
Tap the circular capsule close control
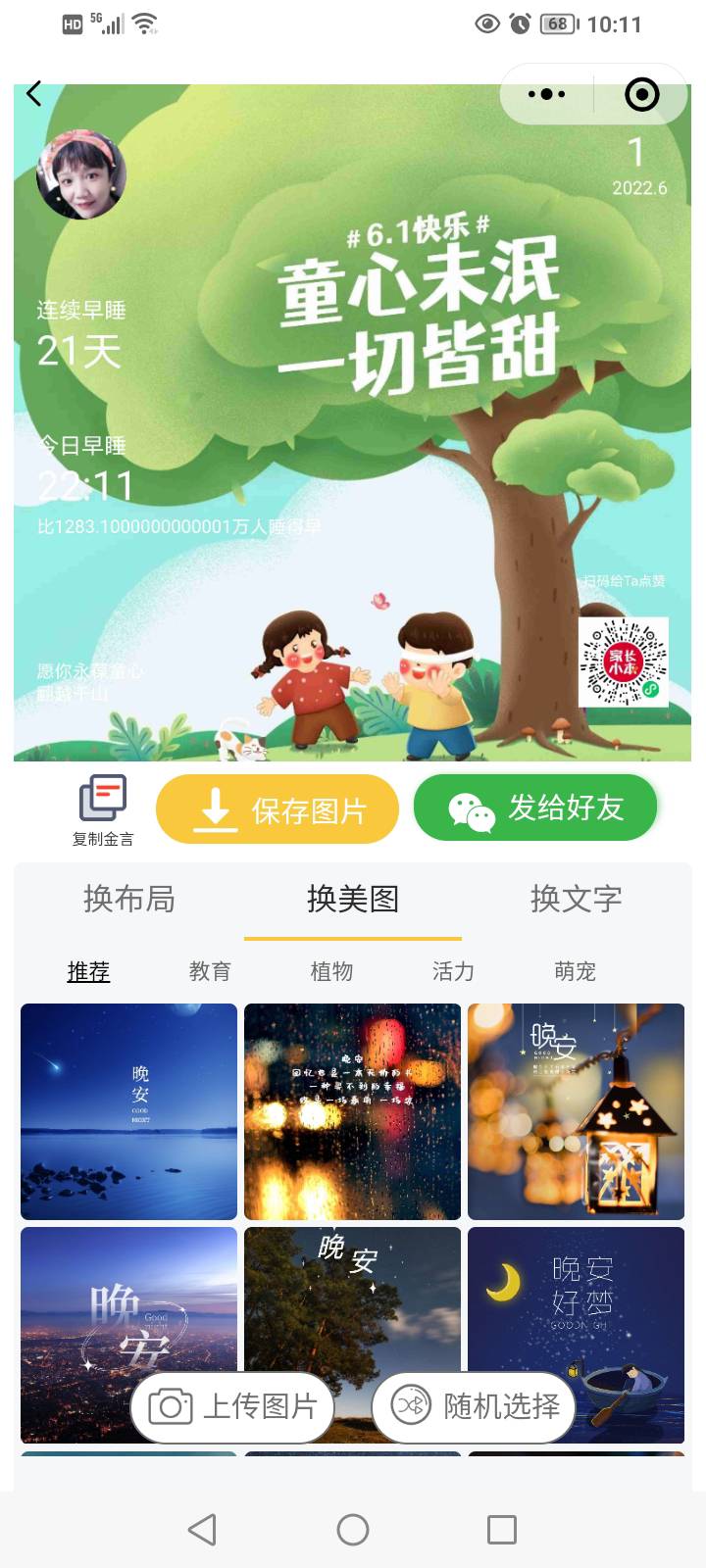[640, 93]
